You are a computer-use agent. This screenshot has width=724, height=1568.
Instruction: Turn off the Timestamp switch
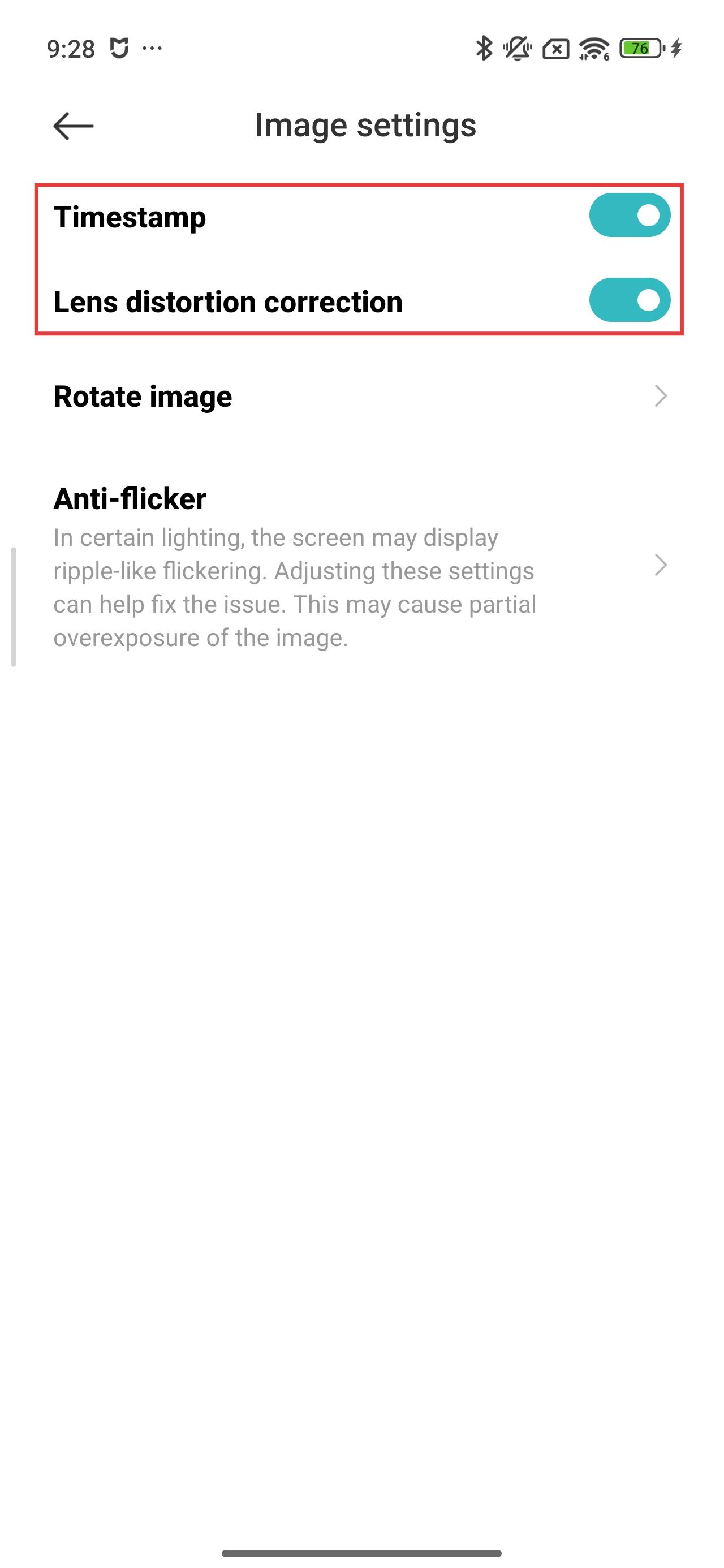pyautogui.click(x=629, y=216)
